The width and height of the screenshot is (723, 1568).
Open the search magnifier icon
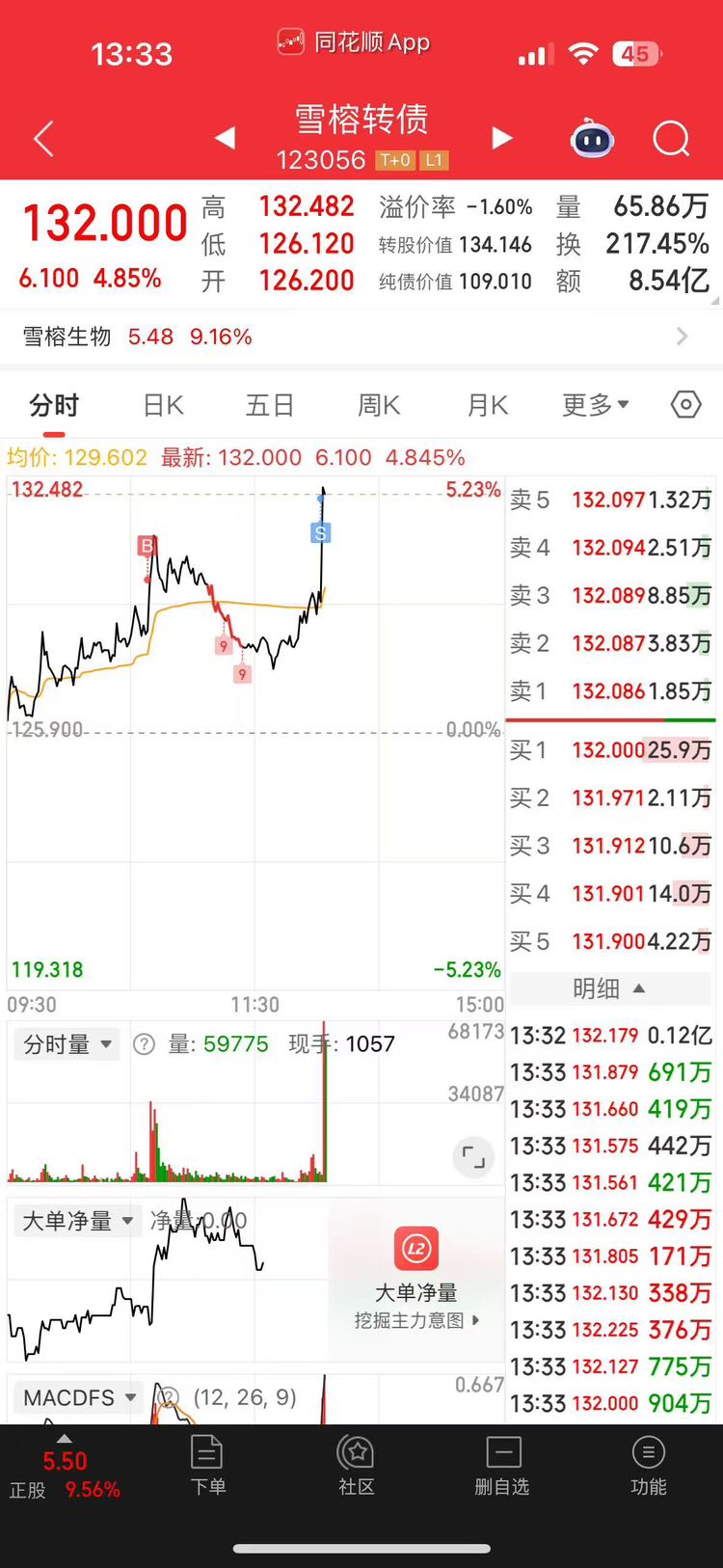click(x=671, y=139)
